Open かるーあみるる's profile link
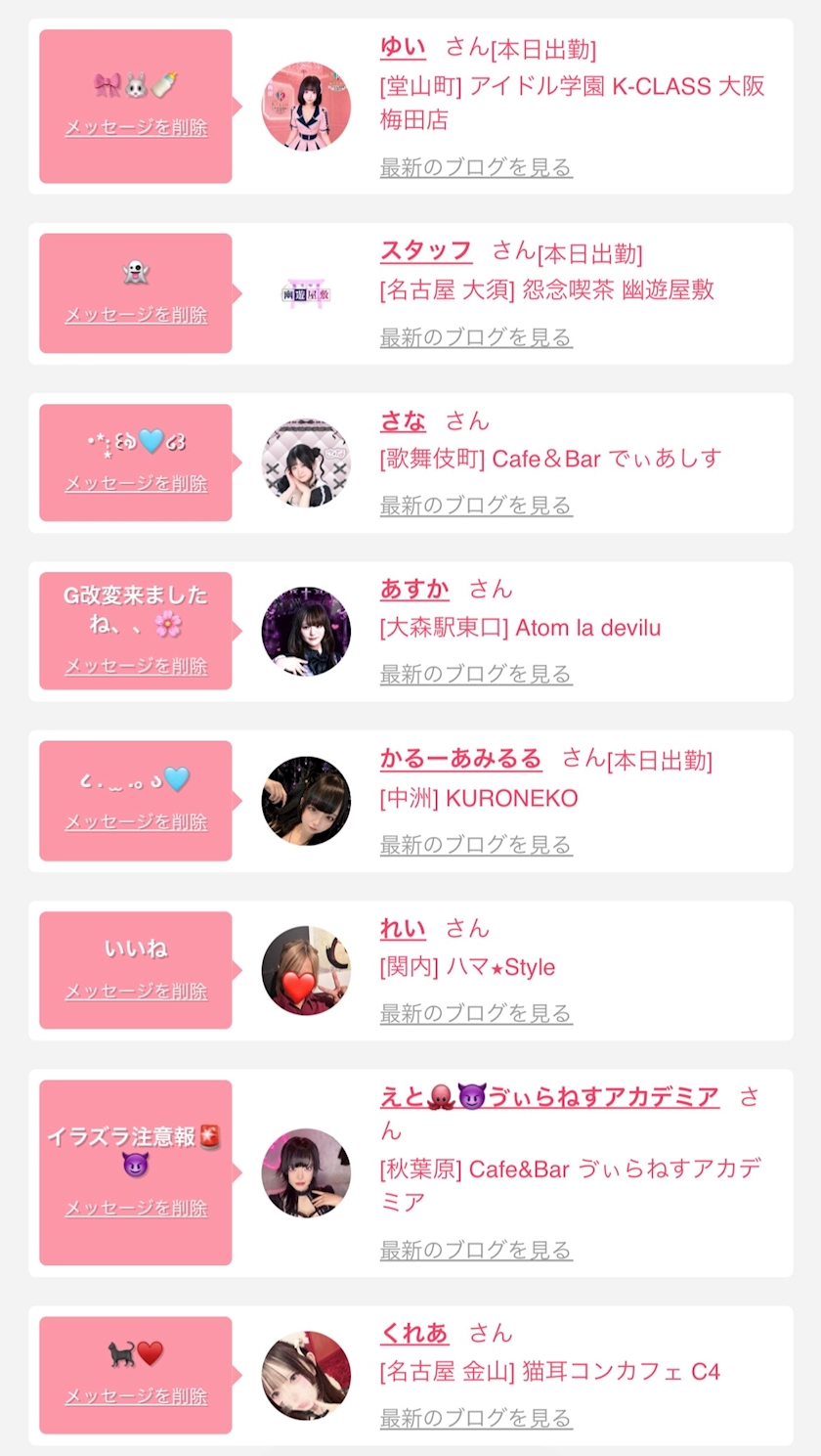The image size is (821, 1456). (x=460, y=759)
